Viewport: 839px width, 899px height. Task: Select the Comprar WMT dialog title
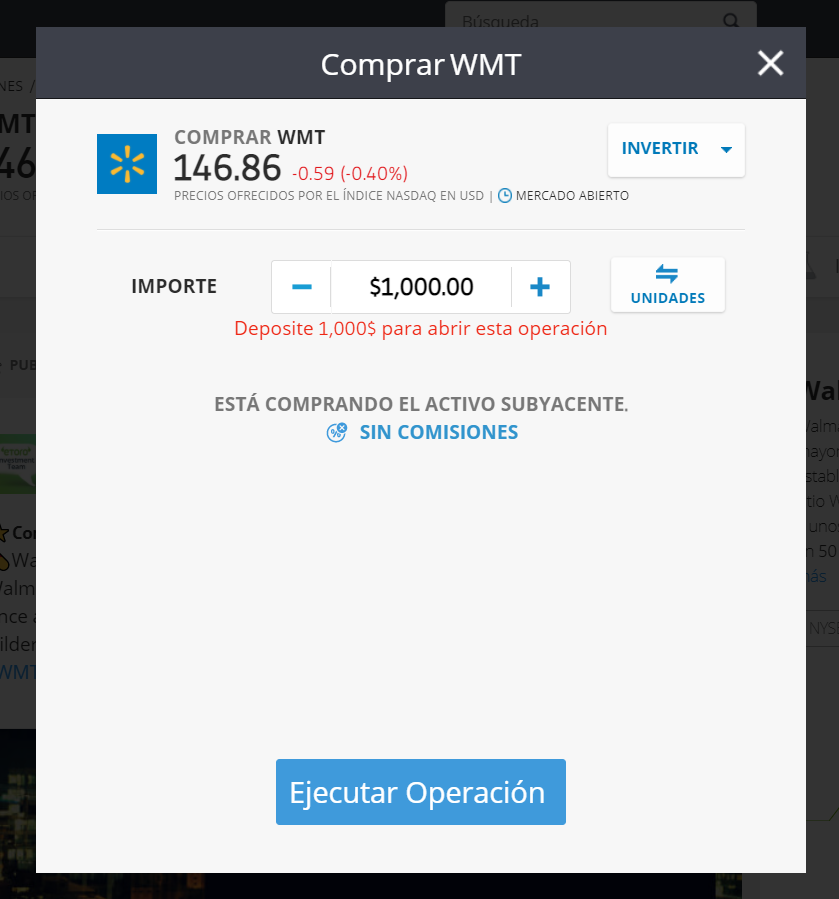[420, 64]
